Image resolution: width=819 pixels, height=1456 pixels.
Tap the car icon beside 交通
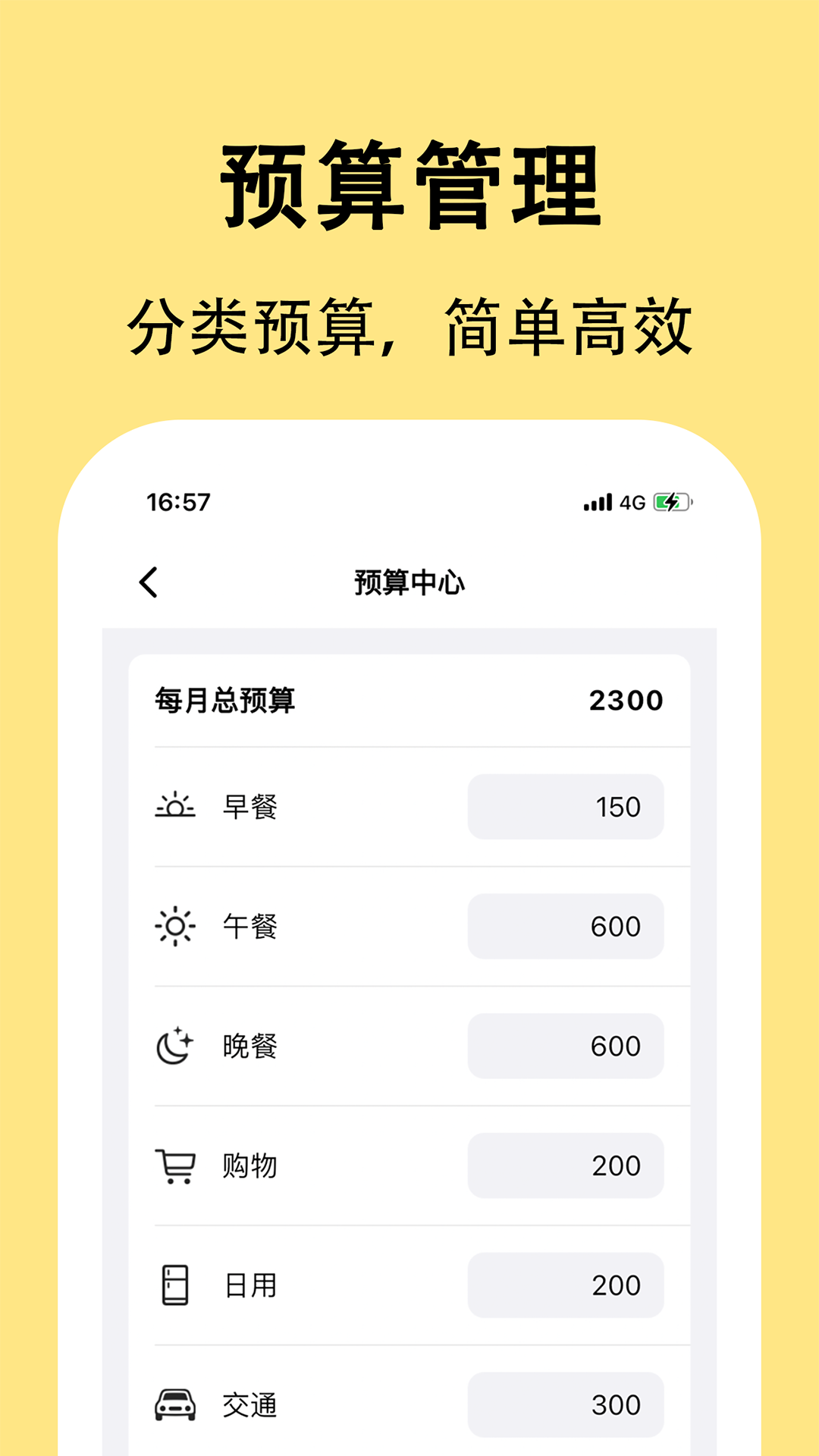(x=176, y=1405)
